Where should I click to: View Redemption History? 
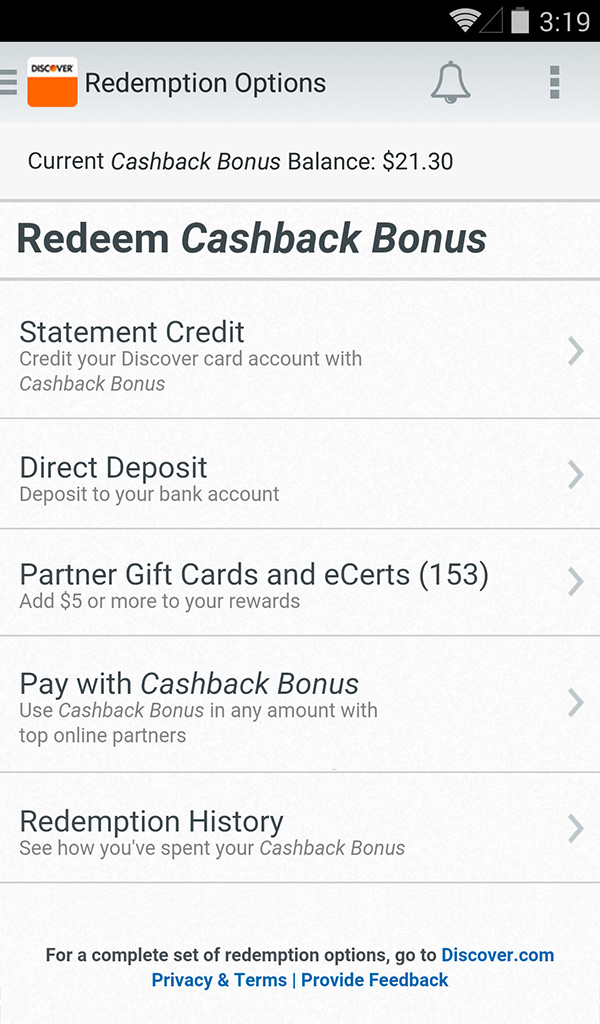tap(300, 830)
